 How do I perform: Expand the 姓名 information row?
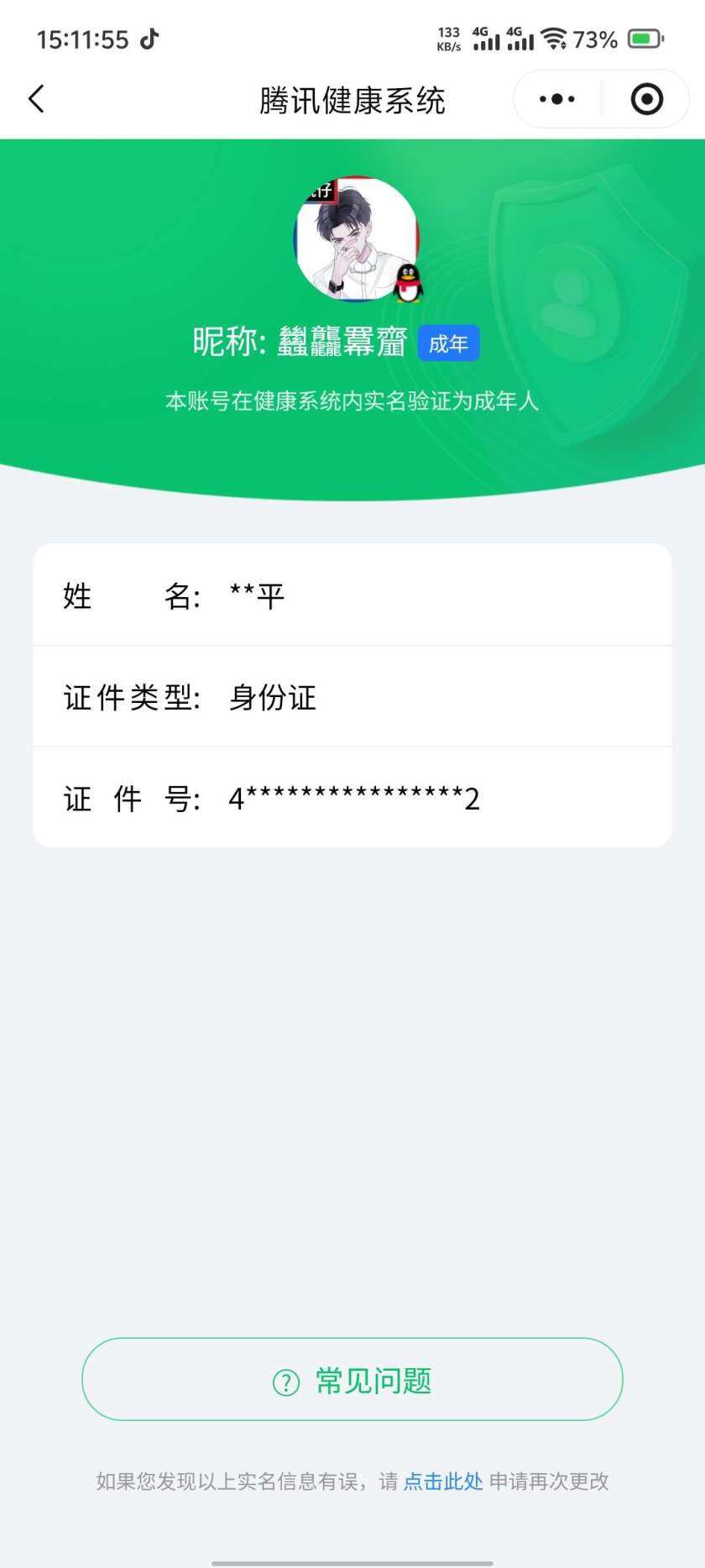(352, 596)
